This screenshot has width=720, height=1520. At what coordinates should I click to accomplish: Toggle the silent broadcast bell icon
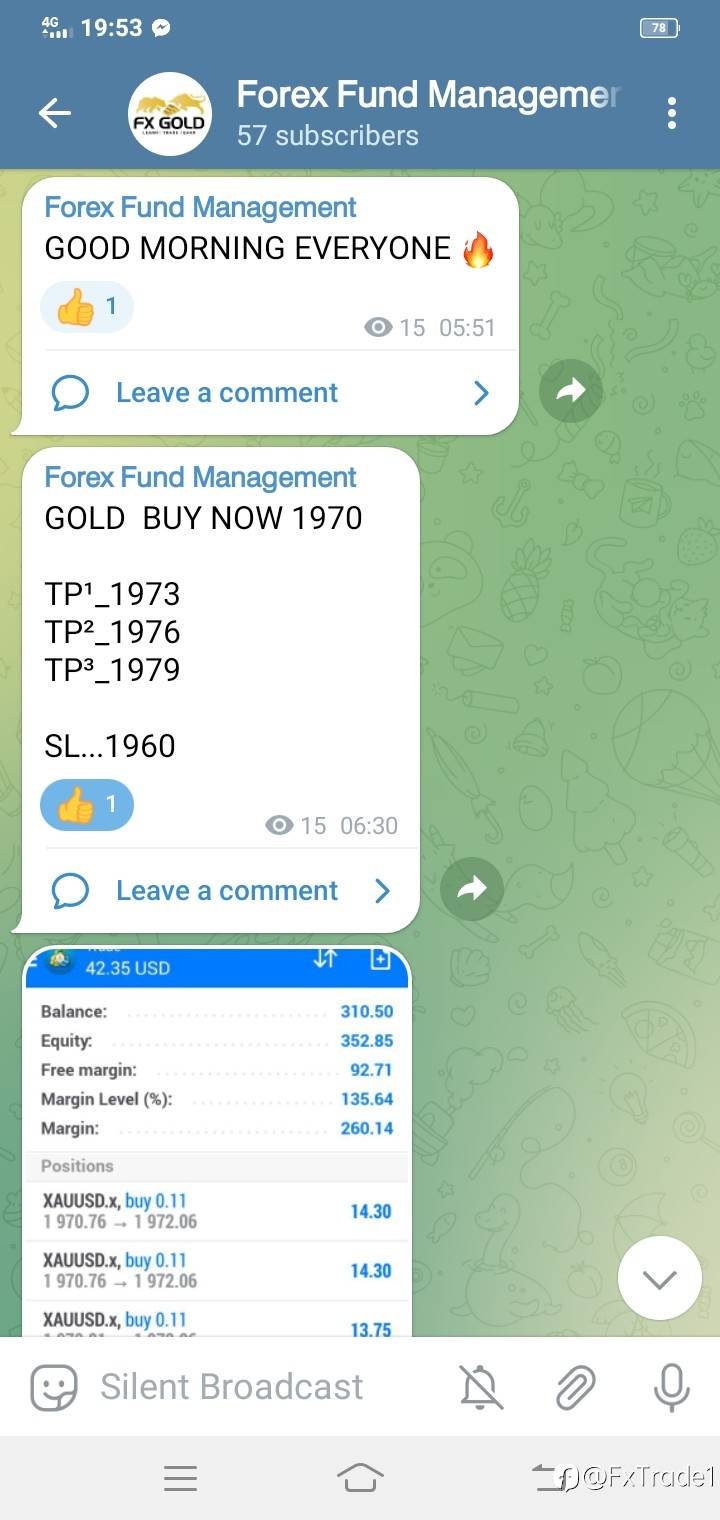click(x=481, y=1388)
